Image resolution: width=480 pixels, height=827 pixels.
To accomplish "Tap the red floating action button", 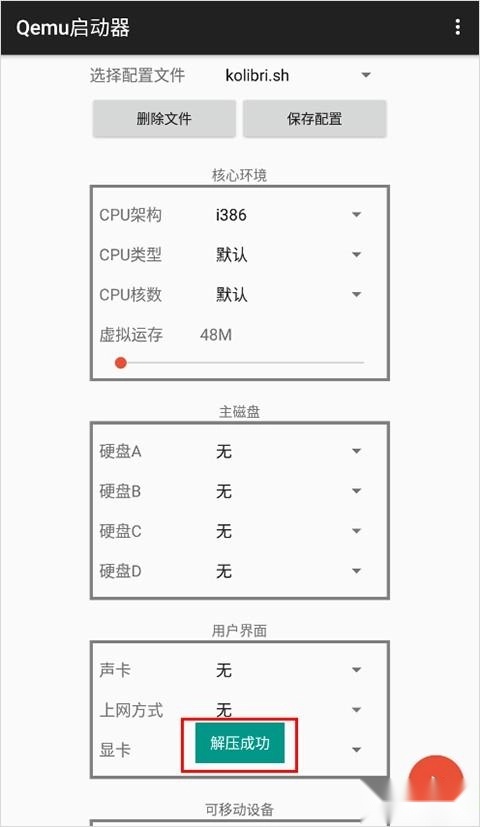I will coord(435,781).
